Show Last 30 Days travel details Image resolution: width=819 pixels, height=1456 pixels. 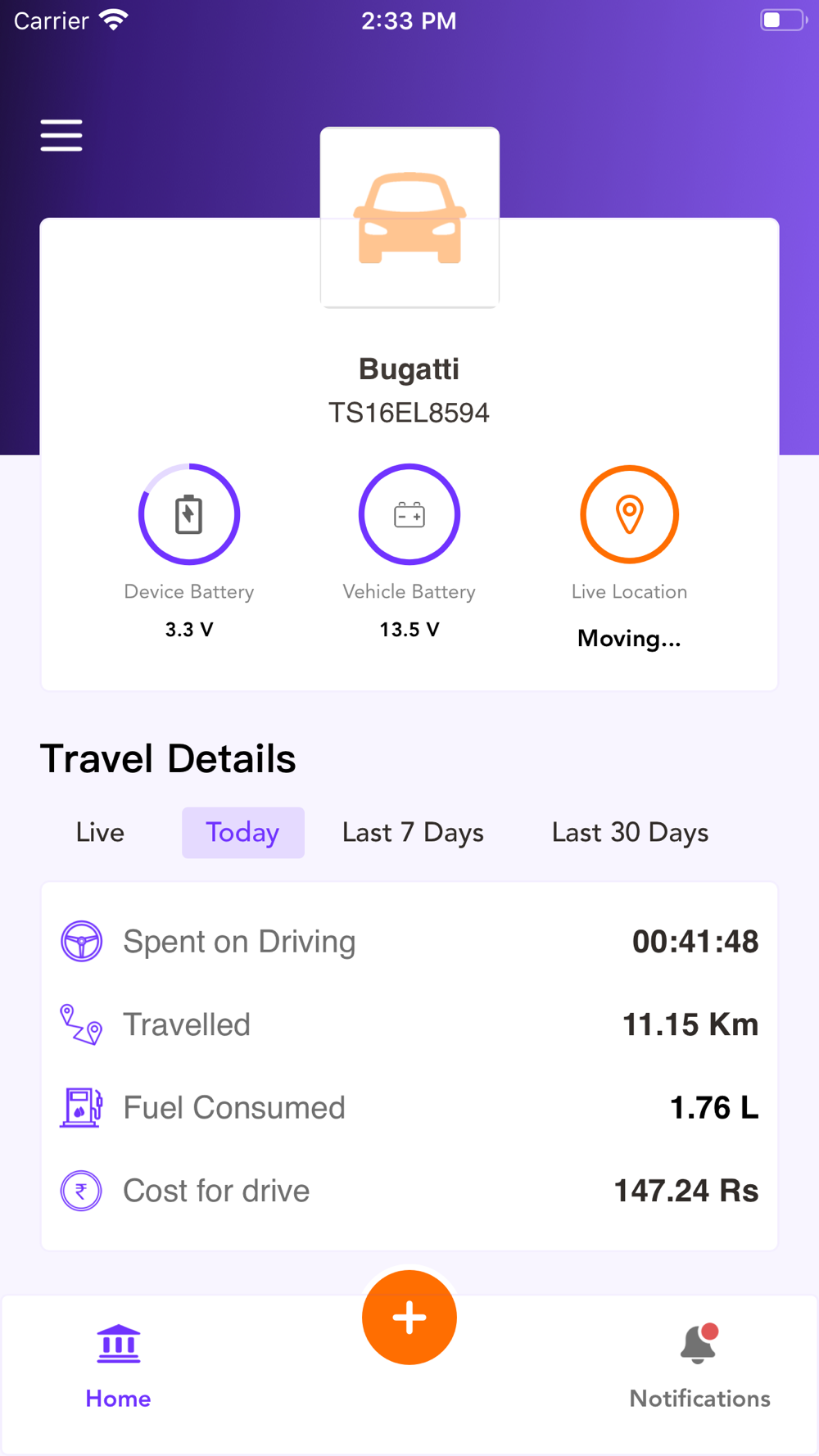(x=630, y=833)
